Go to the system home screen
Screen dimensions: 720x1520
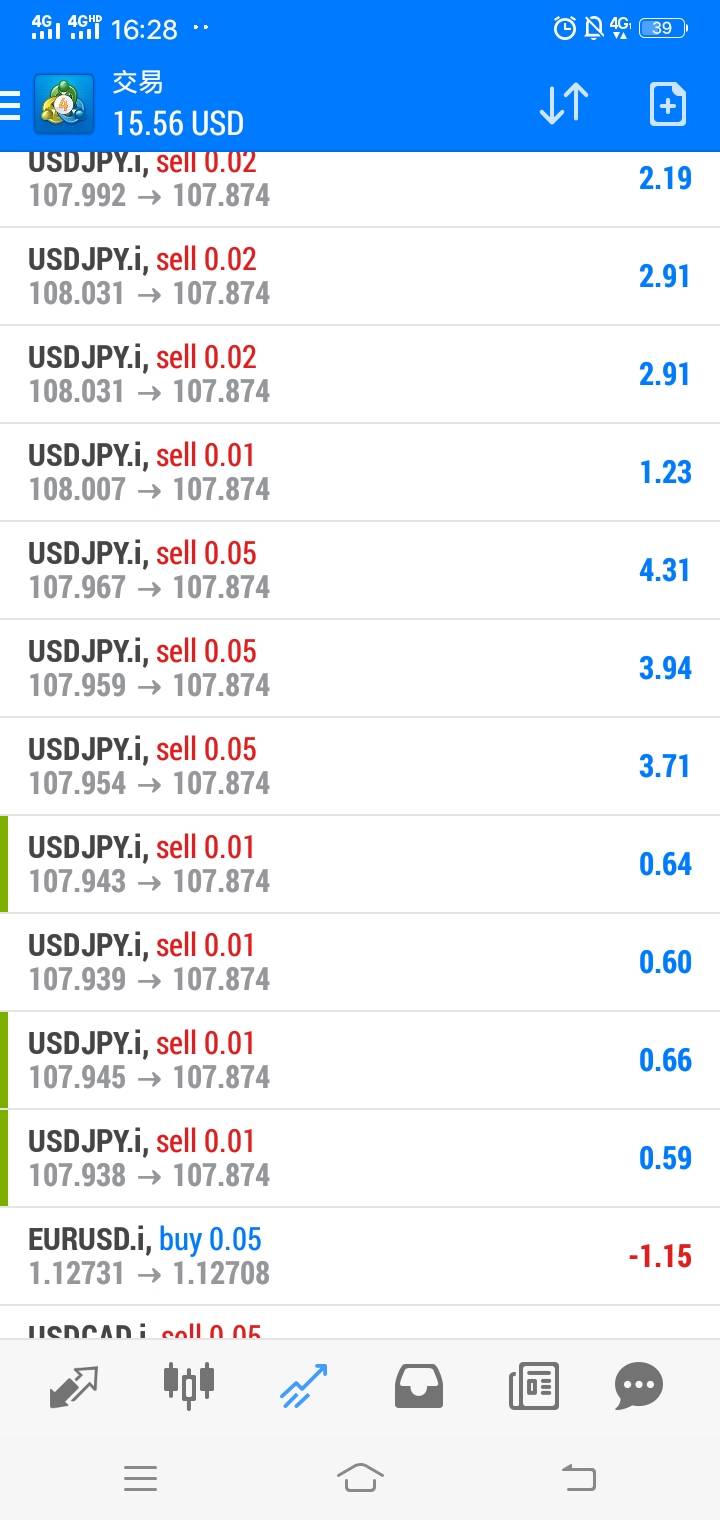coord(360,1477)
